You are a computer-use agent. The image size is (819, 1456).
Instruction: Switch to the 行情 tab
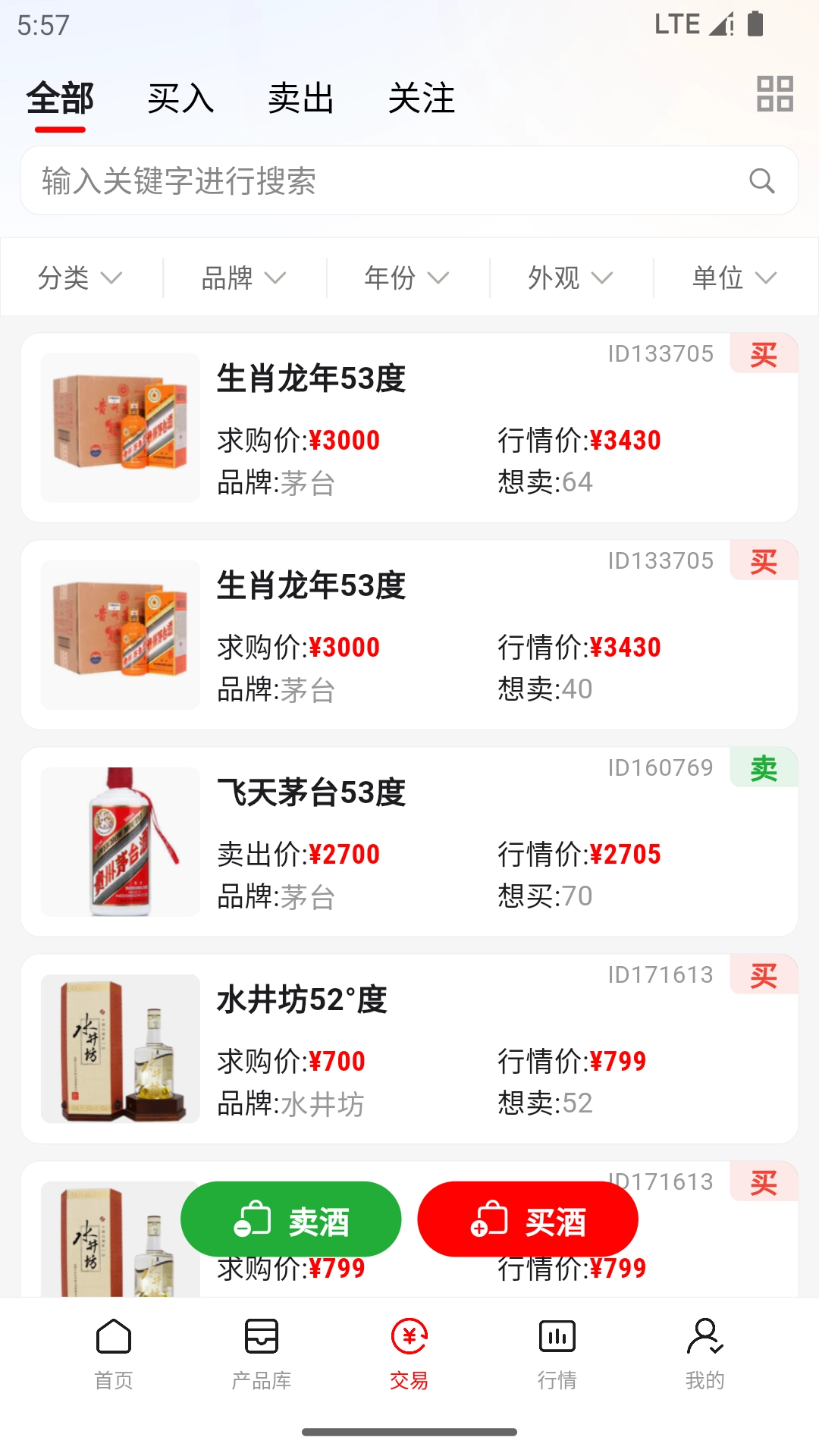click(x=557, y=1354)
